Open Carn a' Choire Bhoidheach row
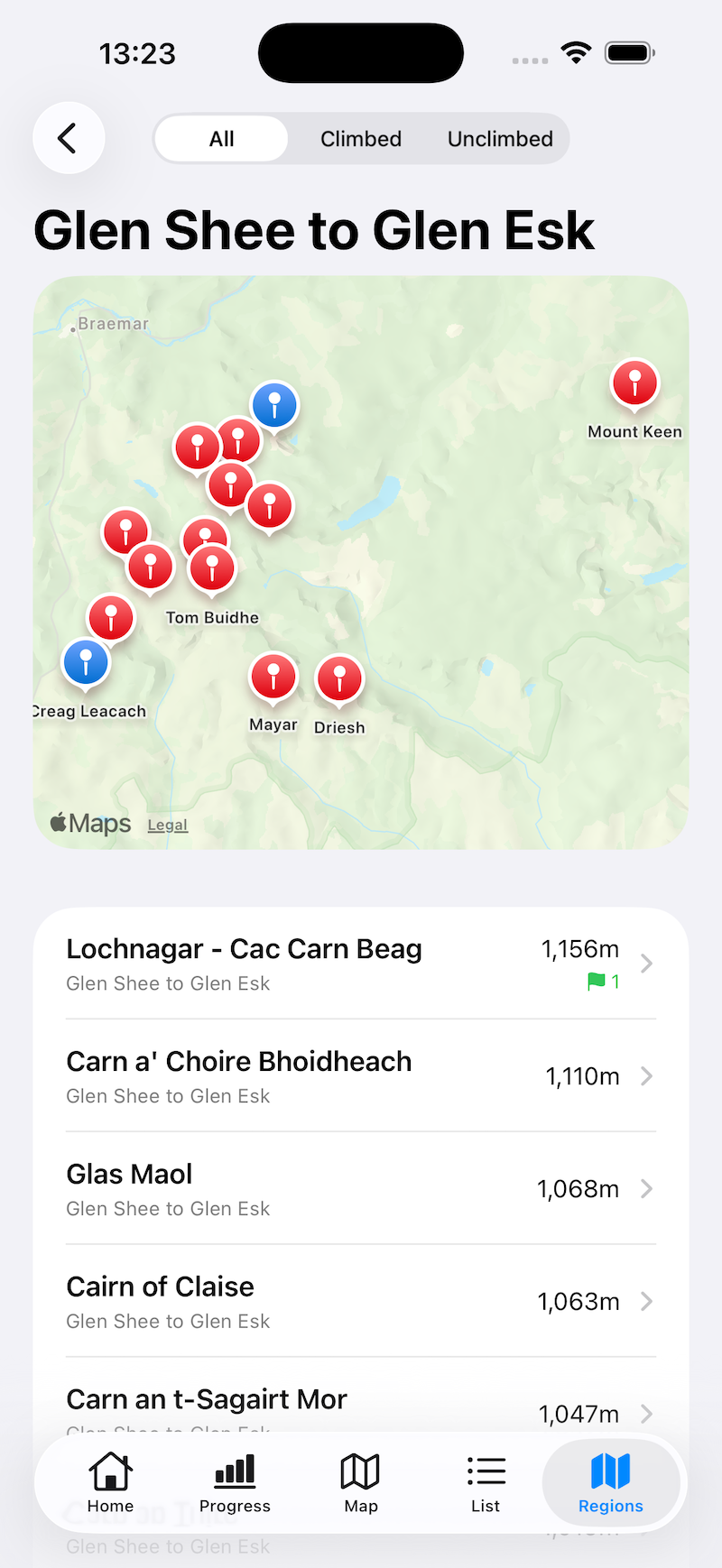Viewport: 722px width, 1568px height. point(360,1076)
